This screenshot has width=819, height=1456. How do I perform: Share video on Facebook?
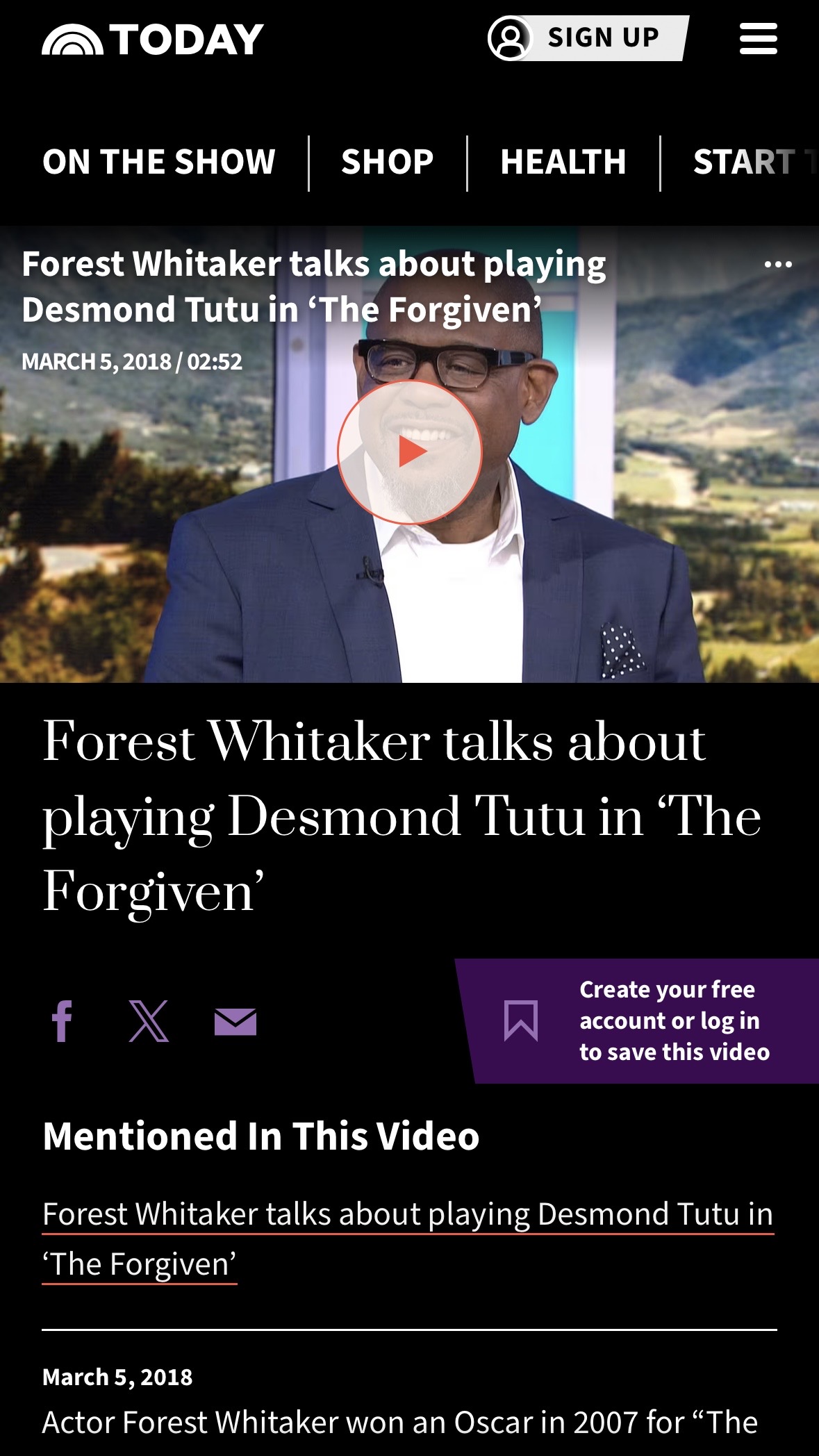tap(62, 1021)
